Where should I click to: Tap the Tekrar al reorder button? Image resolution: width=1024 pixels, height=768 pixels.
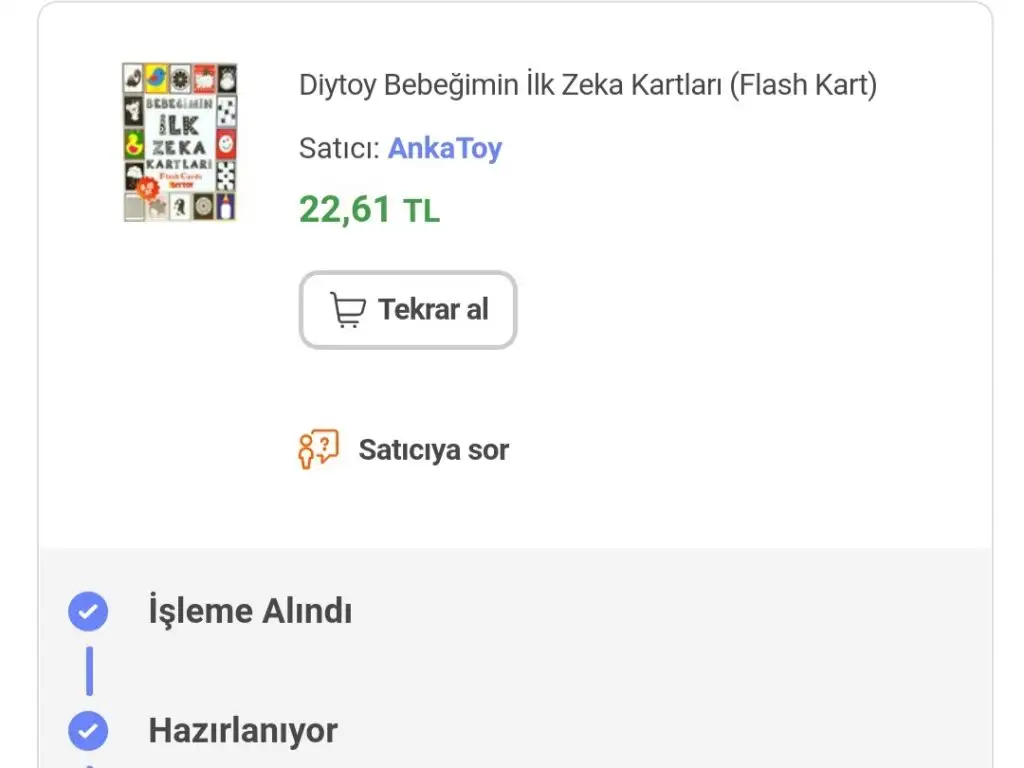click(408, 310)
